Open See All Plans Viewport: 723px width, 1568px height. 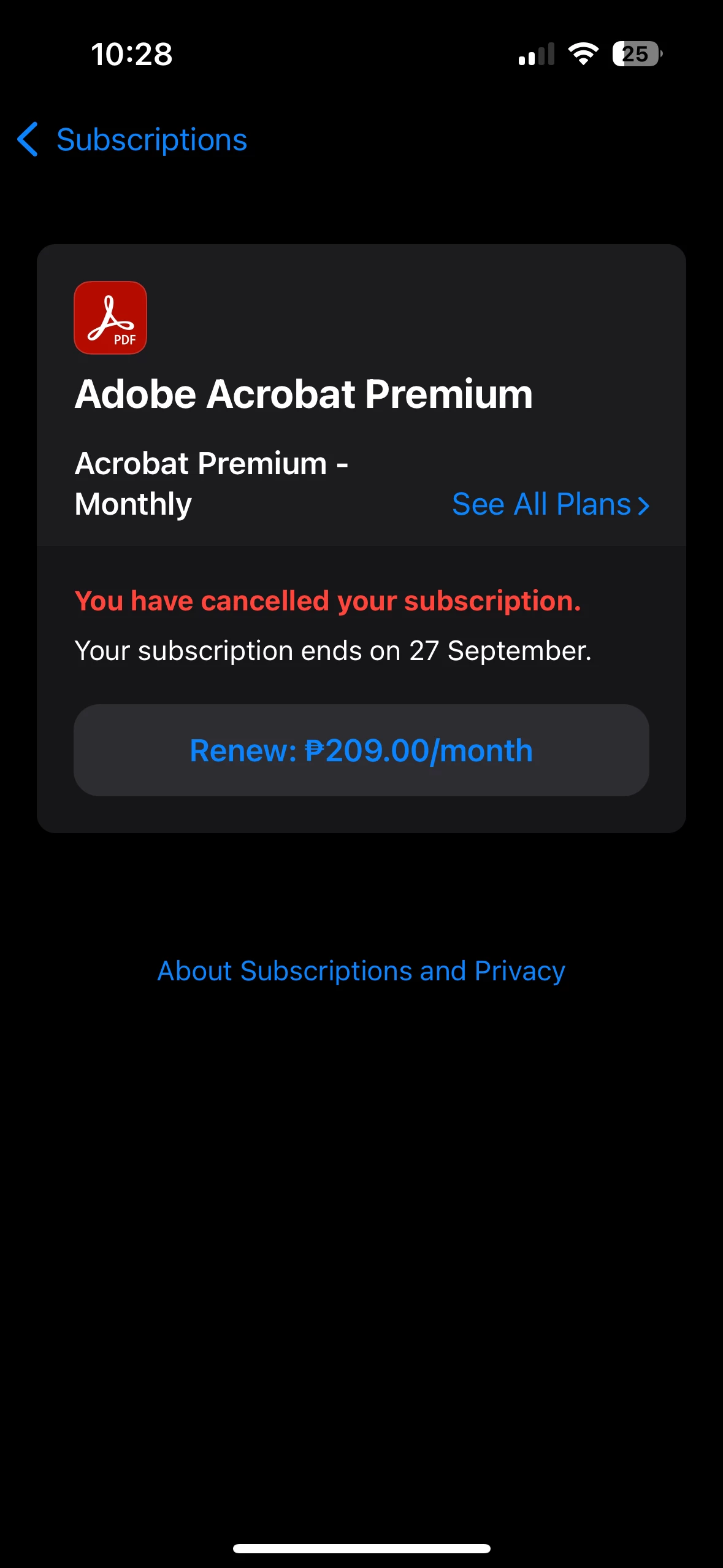(x=550, y=504)
